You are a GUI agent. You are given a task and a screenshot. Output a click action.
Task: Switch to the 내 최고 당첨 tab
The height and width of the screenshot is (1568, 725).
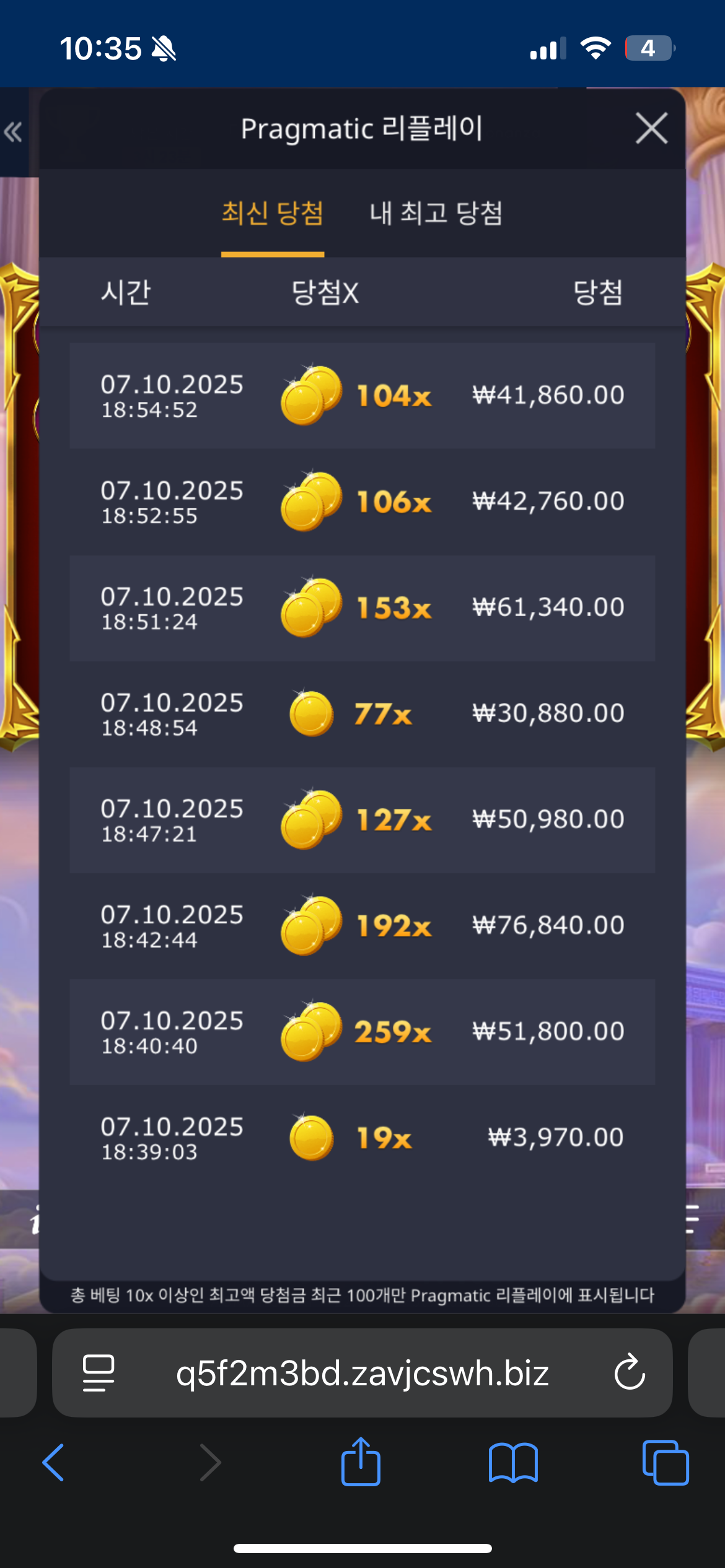(x=436, y=214)
